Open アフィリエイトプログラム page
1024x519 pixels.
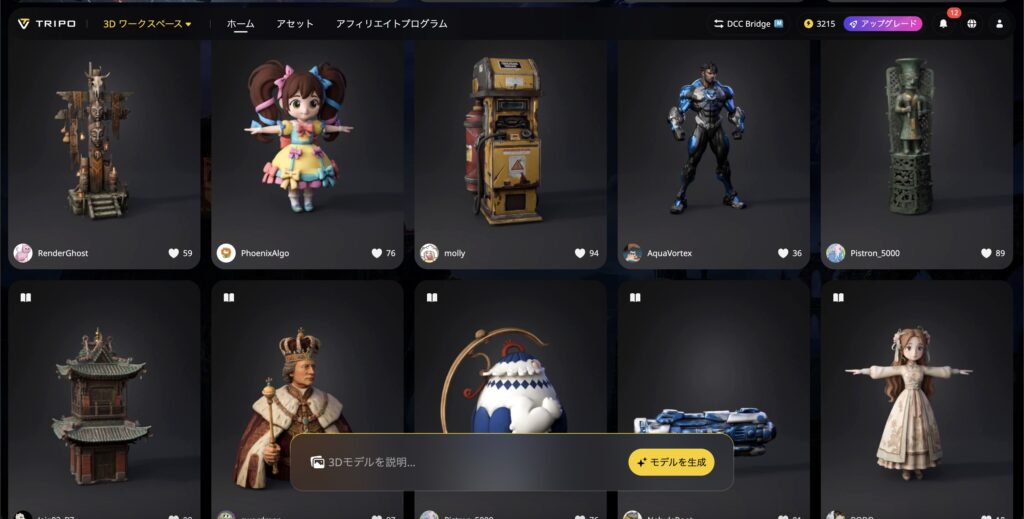[x=391, y=23]
